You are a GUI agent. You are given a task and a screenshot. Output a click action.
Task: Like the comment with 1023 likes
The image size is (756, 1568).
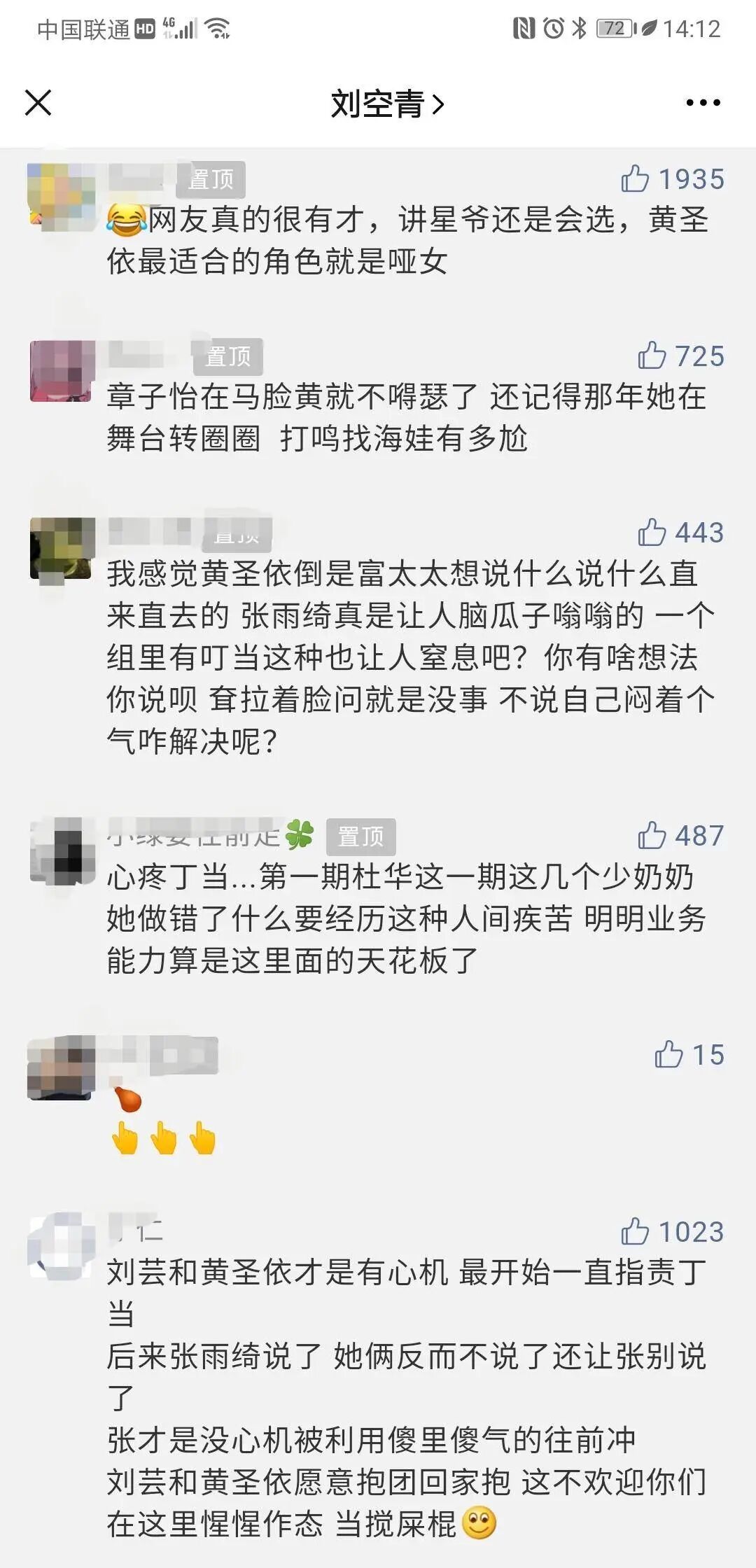coord(635,1231)
